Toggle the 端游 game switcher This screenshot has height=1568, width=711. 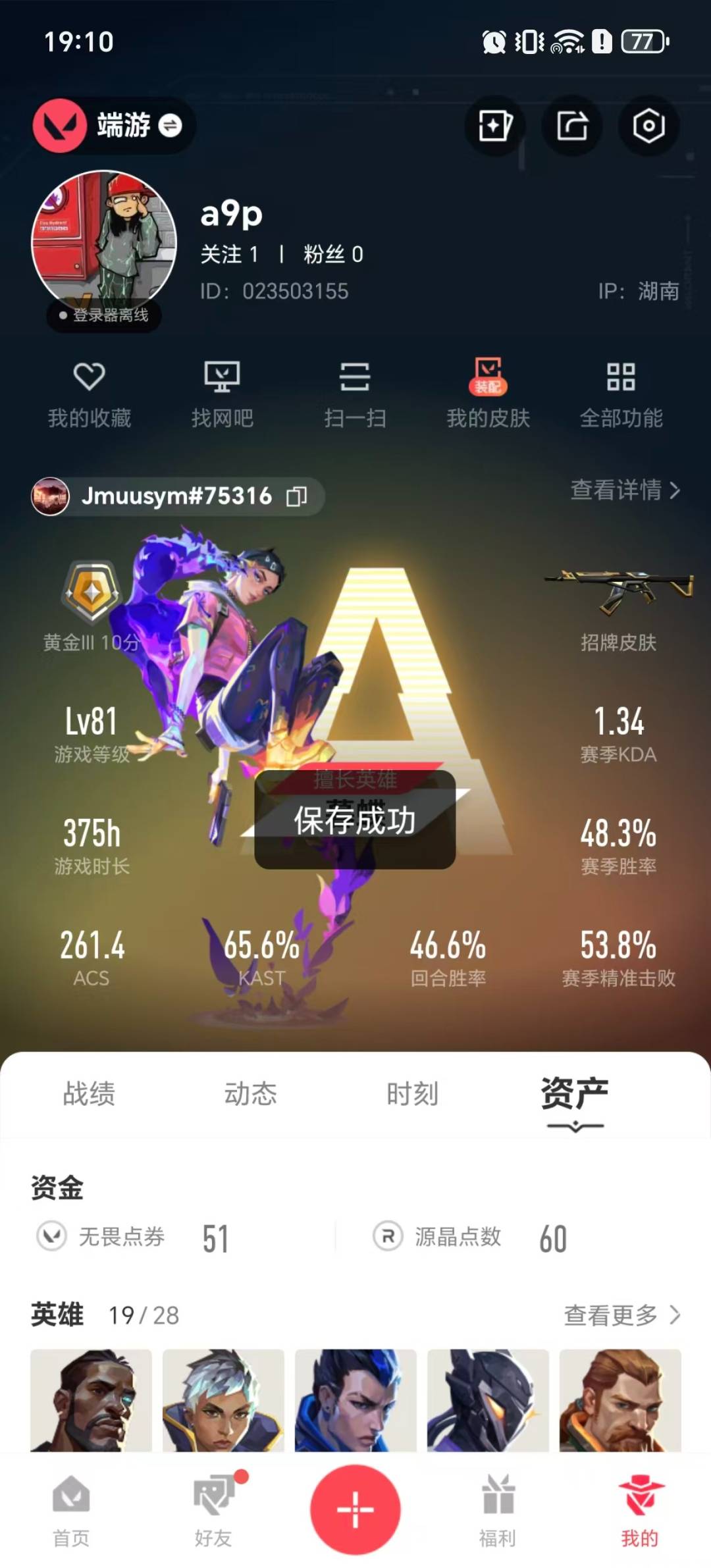(x=112, y=126)
